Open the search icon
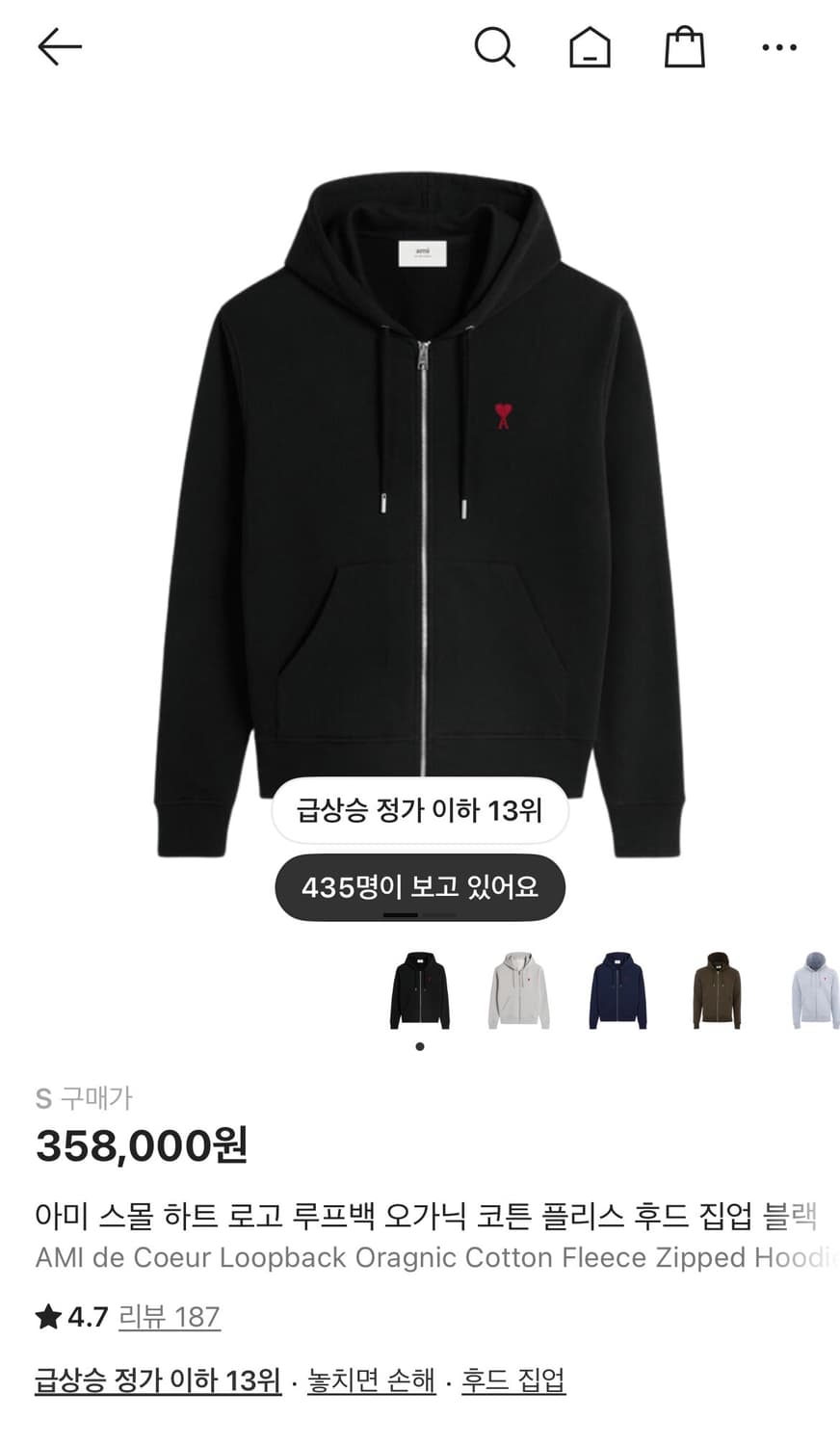This screenshot has height=1445, width=840. (x=495, y=46)
